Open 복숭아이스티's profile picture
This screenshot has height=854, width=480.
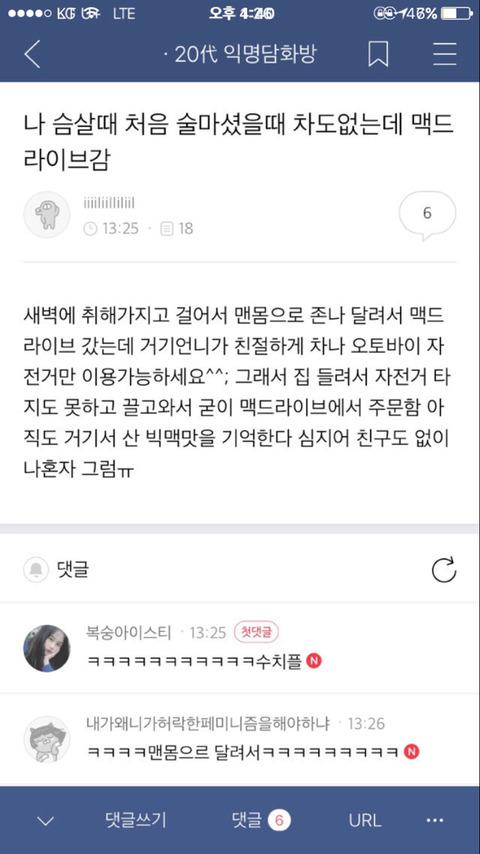[x=47, y=648]
